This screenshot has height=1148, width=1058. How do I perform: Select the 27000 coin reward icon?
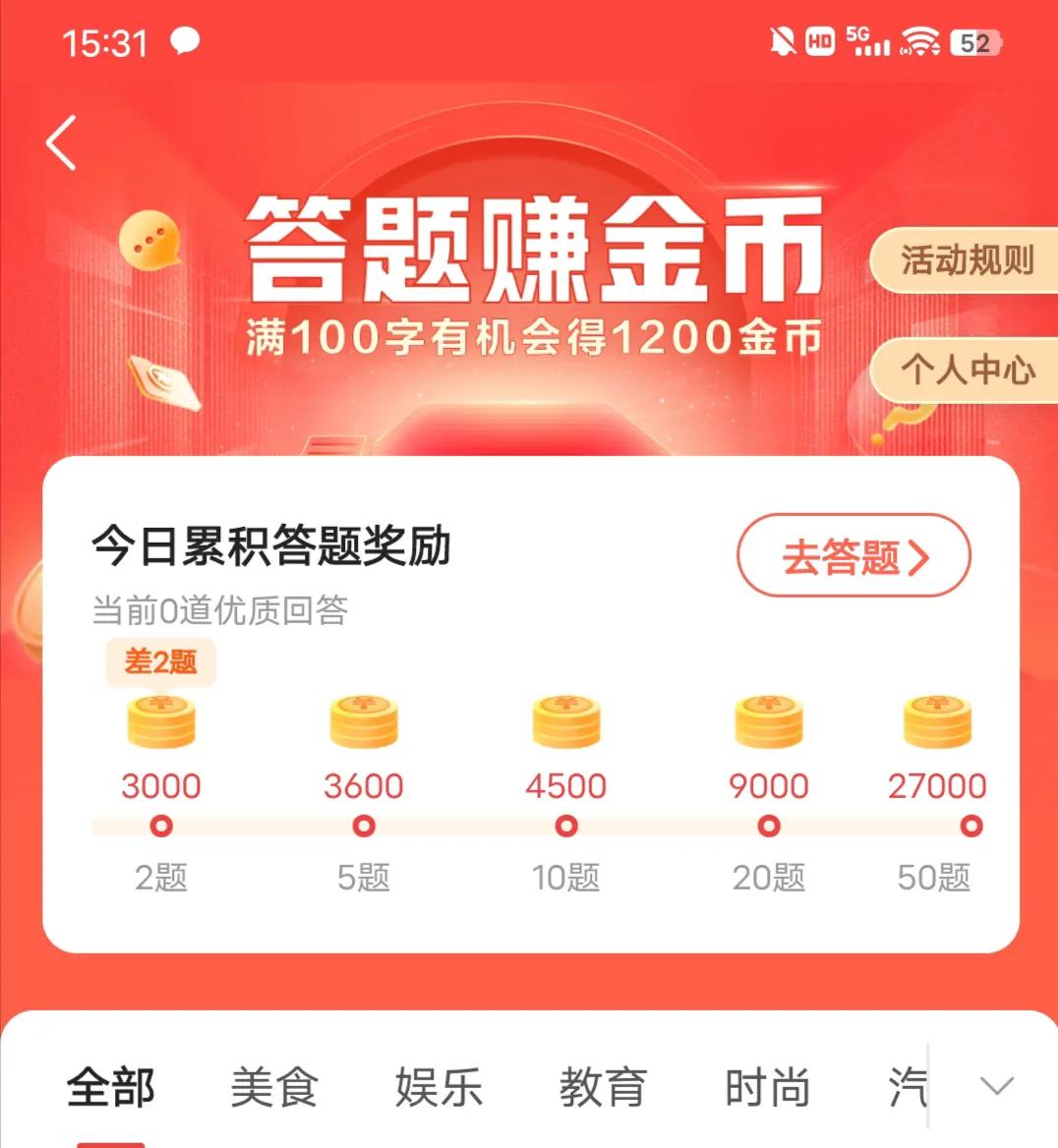[936, 722]
